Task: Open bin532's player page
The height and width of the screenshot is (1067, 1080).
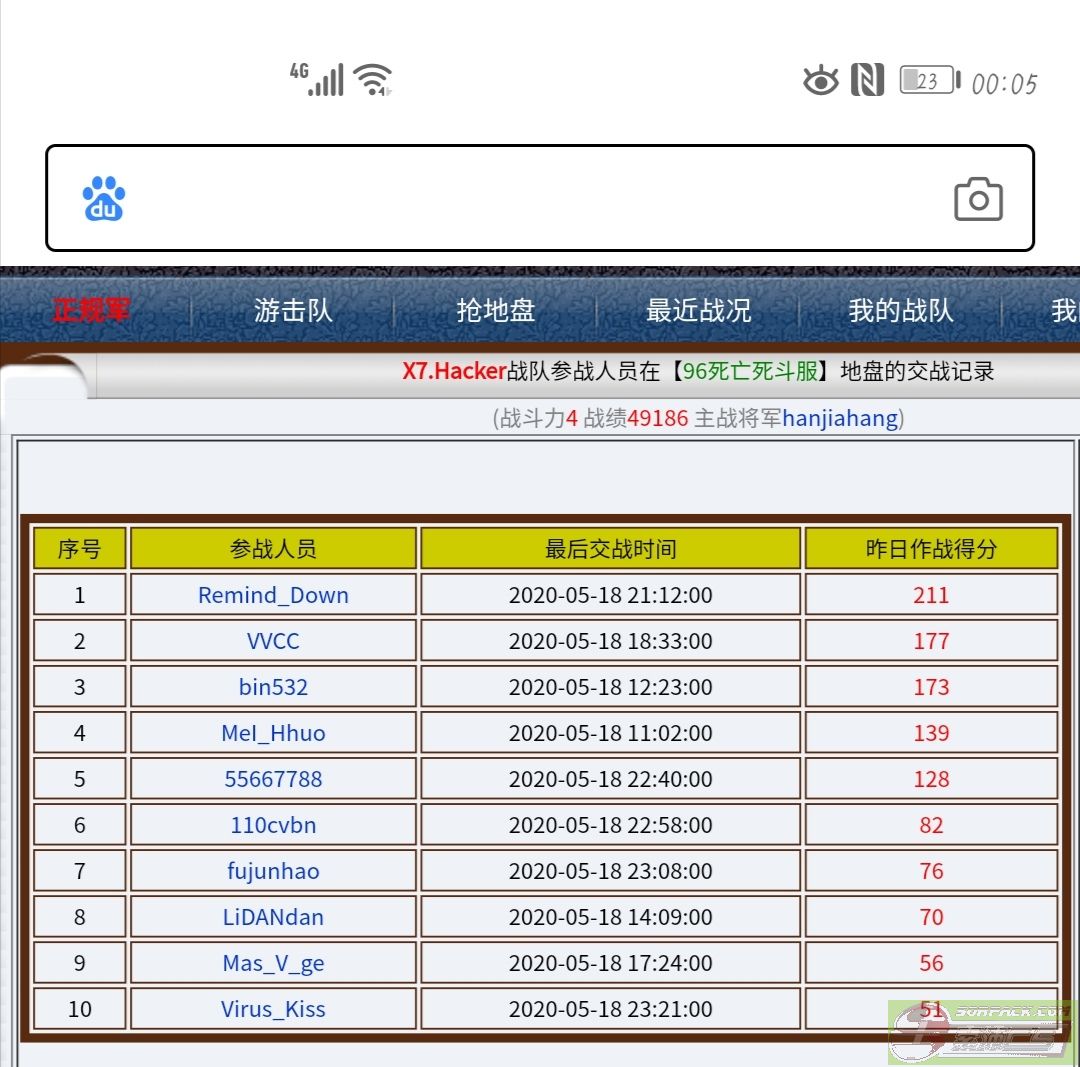Action: tap(273, 687)
